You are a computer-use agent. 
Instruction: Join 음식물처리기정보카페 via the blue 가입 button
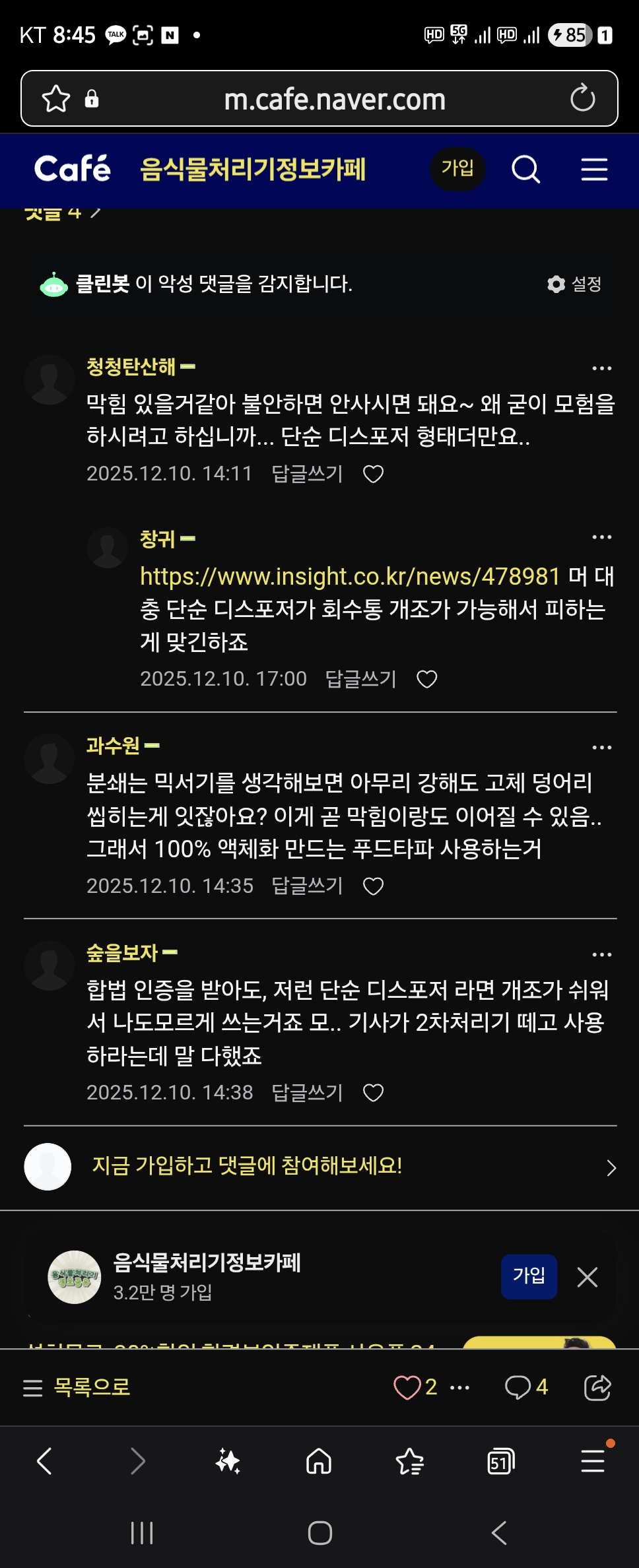pyautogui.click(x=529, y=1276)
